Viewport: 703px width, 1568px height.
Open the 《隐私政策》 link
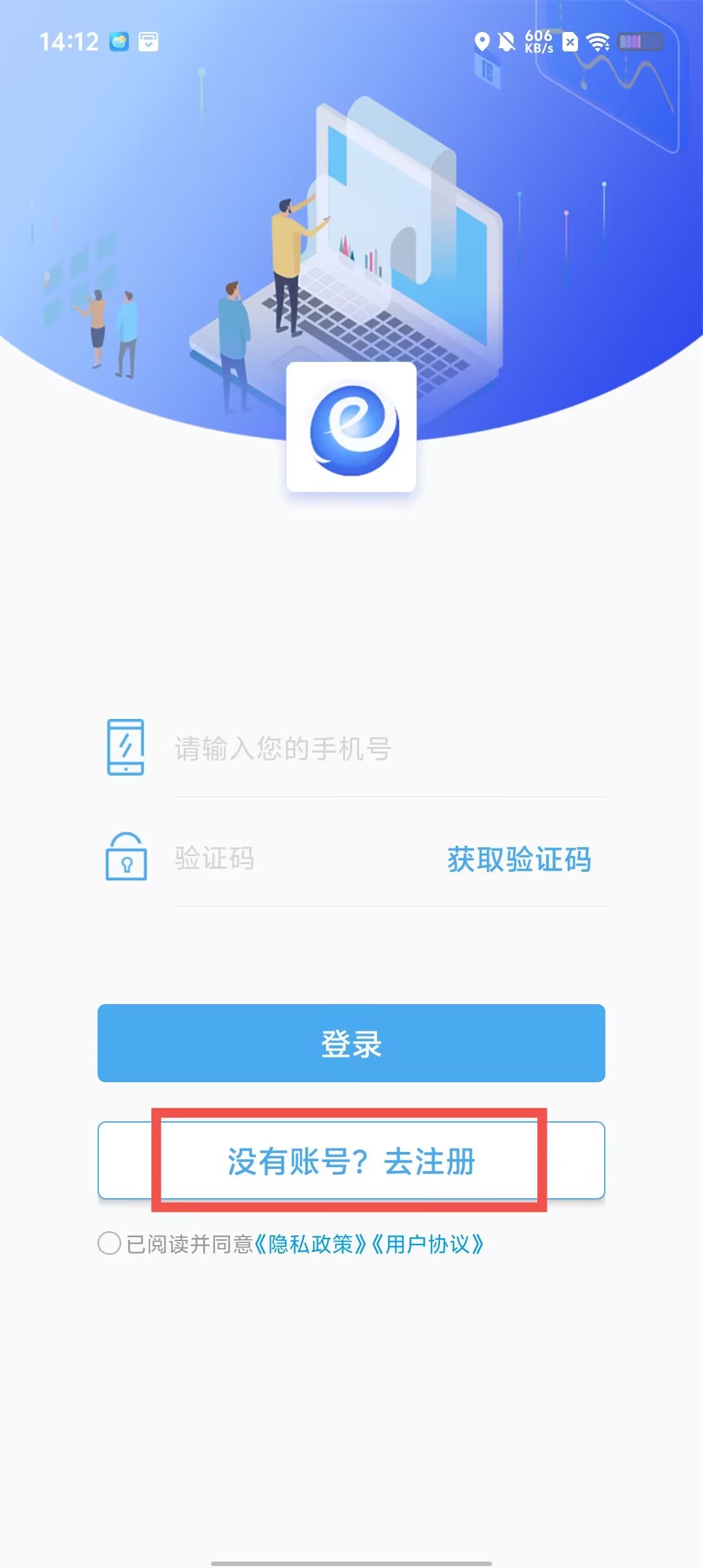pyautogui.click(x=311, y=1244)
